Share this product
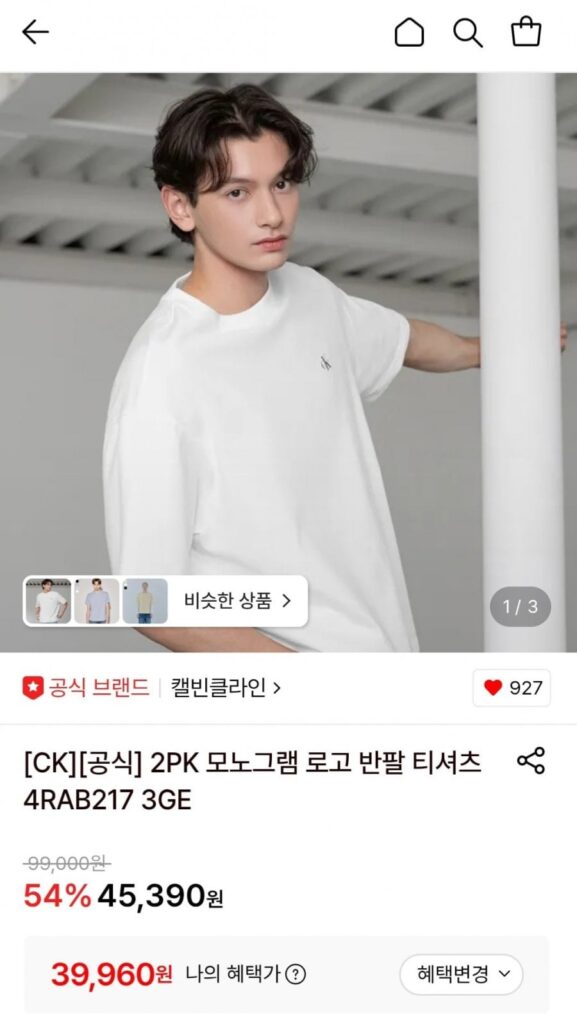 click(x=531, y=761)
